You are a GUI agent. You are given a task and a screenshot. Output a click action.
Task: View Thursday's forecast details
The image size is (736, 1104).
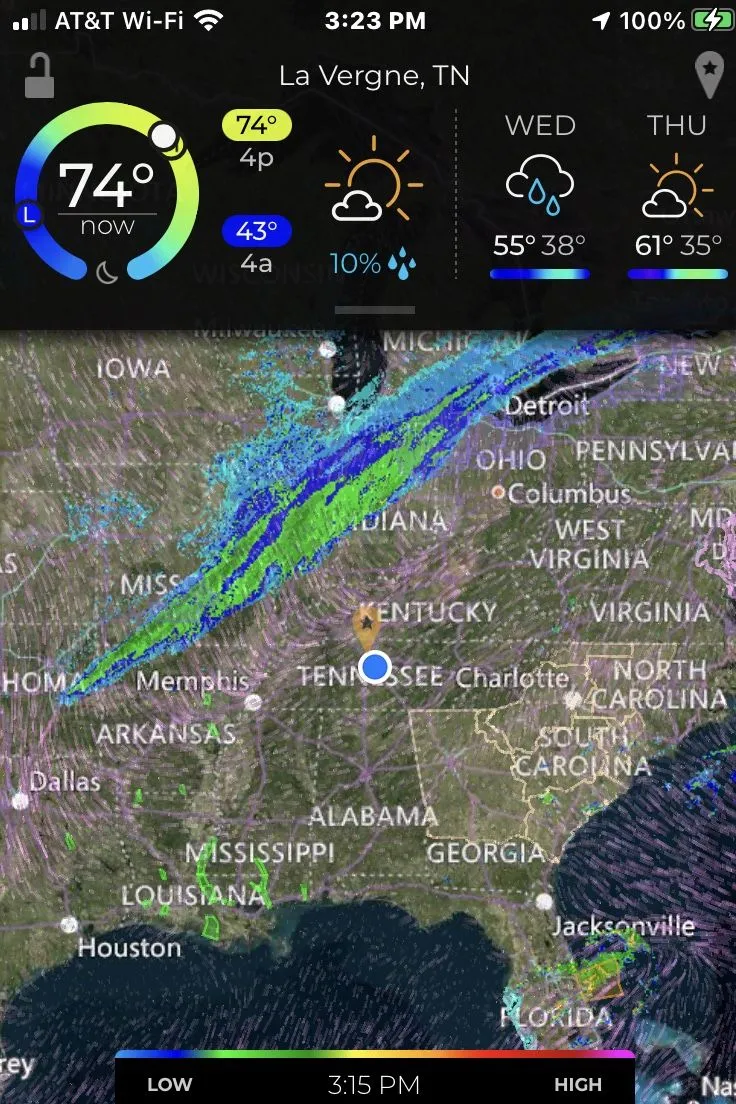pos(677,196)
